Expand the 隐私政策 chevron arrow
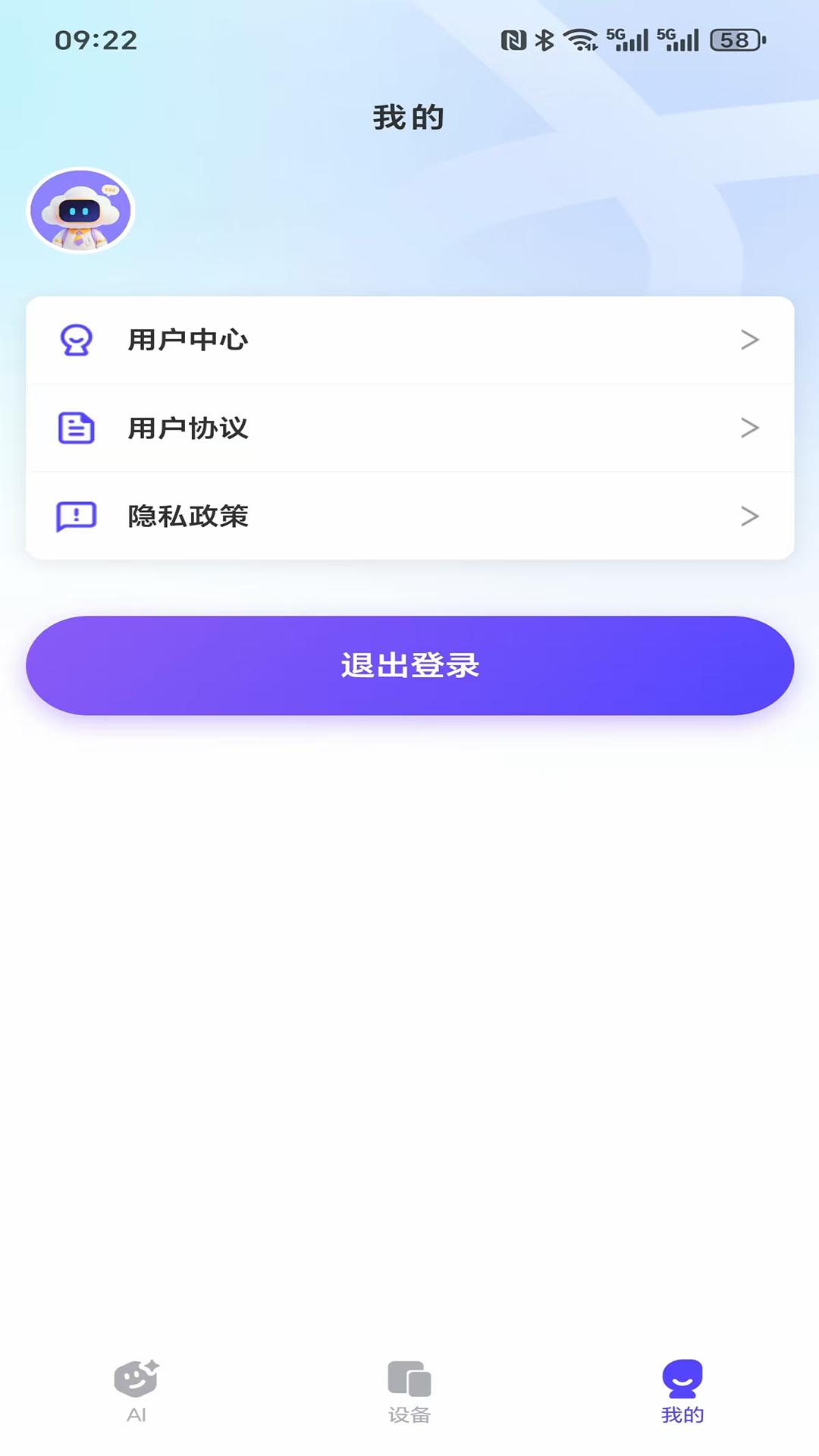The width and height of the screenshot is (819, 1456). coord(751,516)
